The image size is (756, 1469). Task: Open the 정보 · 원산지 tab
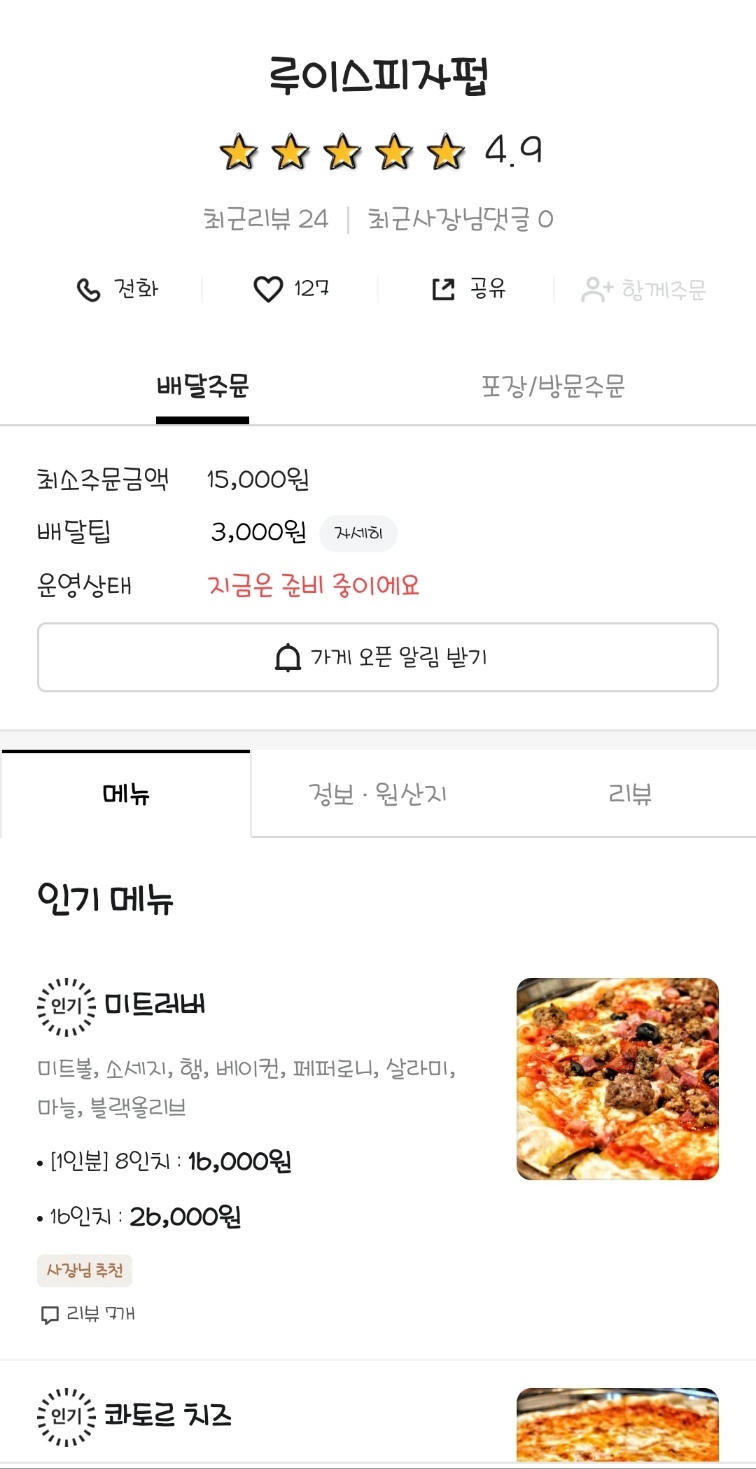pyautogui.click(x=377, y=795)
